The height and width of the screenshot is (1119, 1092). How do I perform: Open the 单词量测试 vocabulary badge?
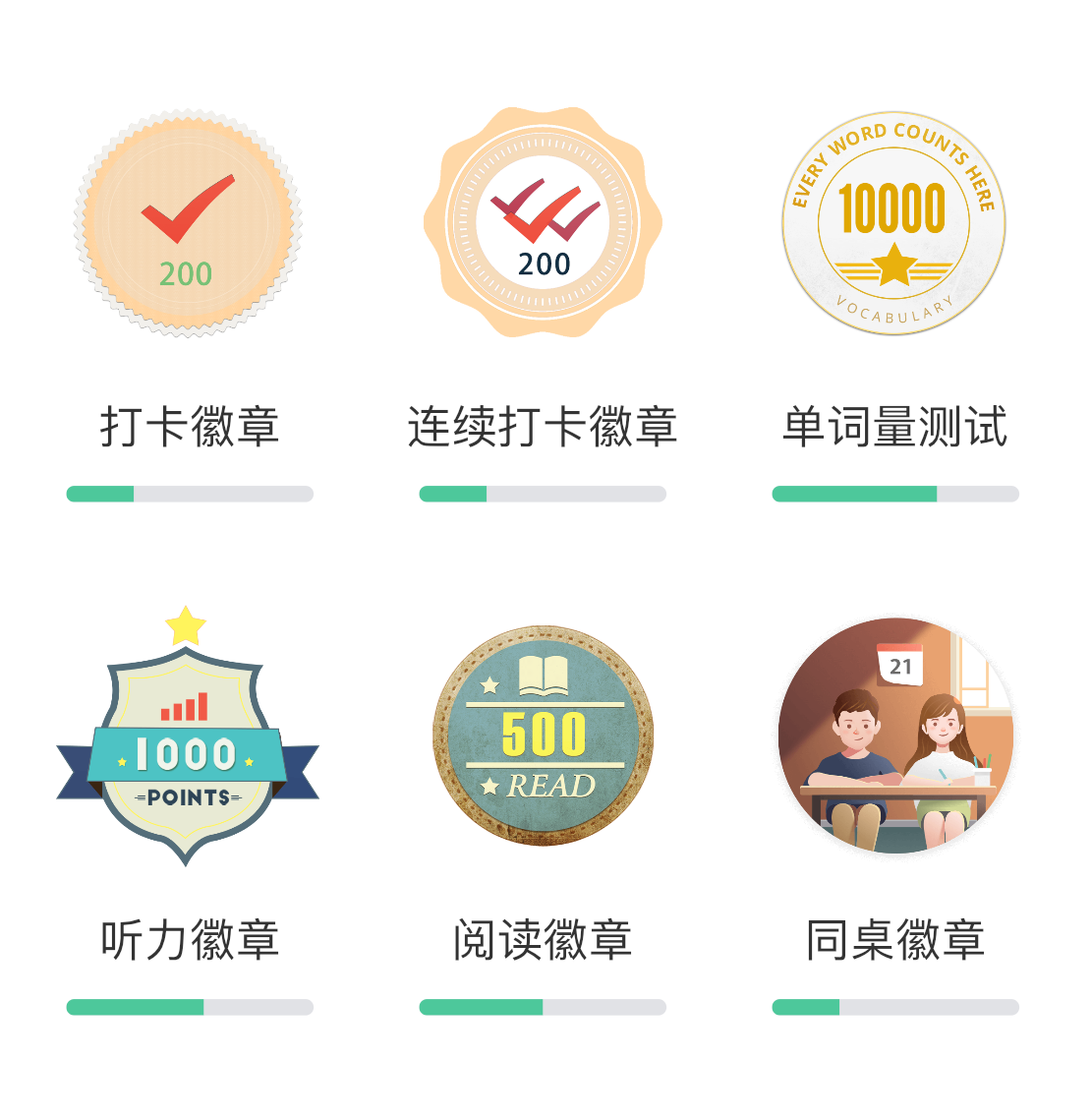[894, 223]
